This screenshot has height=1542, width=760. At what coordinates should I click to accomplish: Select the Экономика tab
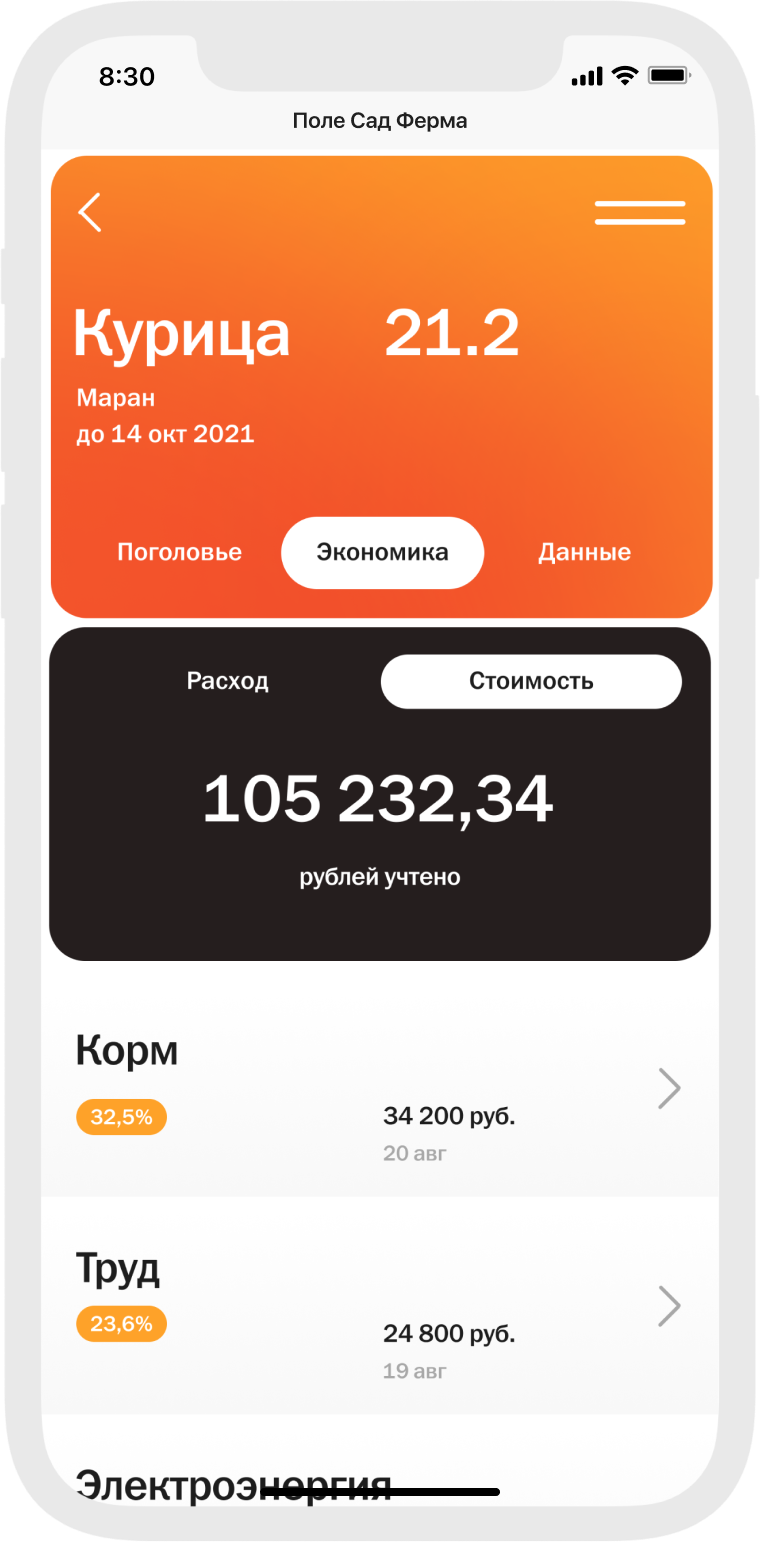(382, 552)
